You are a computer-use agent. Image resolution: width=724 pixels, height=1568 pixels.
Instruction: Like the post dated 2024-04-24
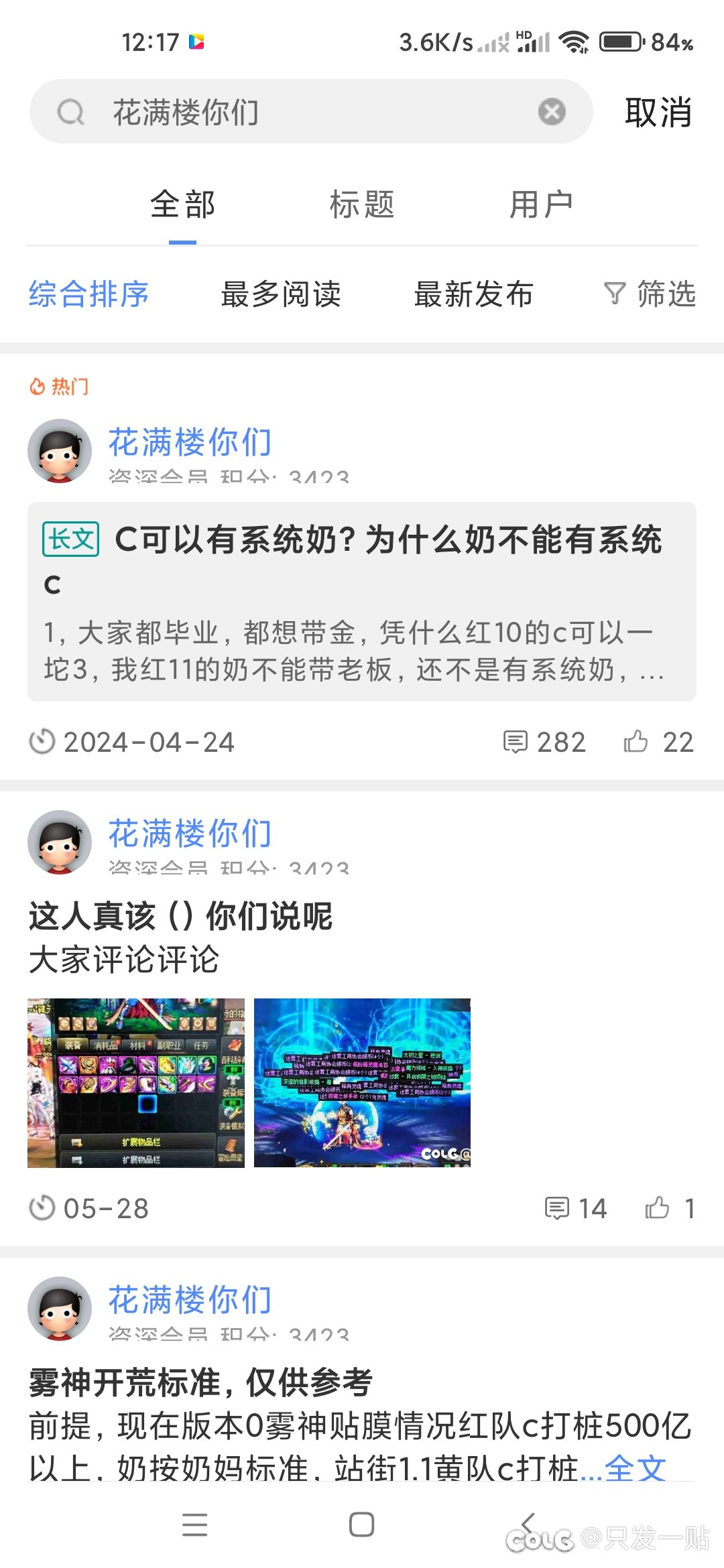click(x=658, y=742)
